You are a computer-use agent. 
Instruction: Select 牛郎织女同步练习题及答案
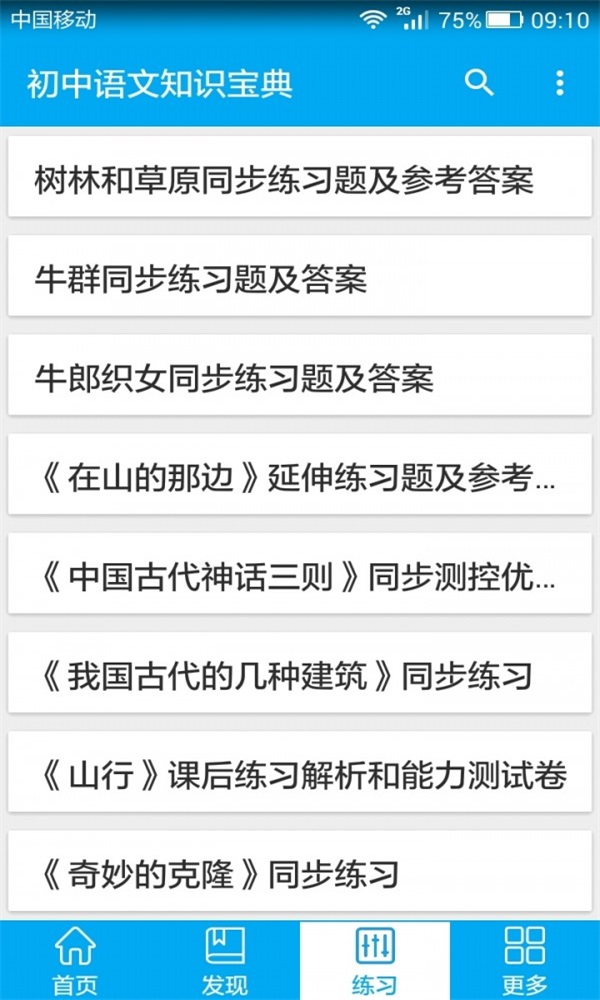pyautogui.click(x=300, y=379)
